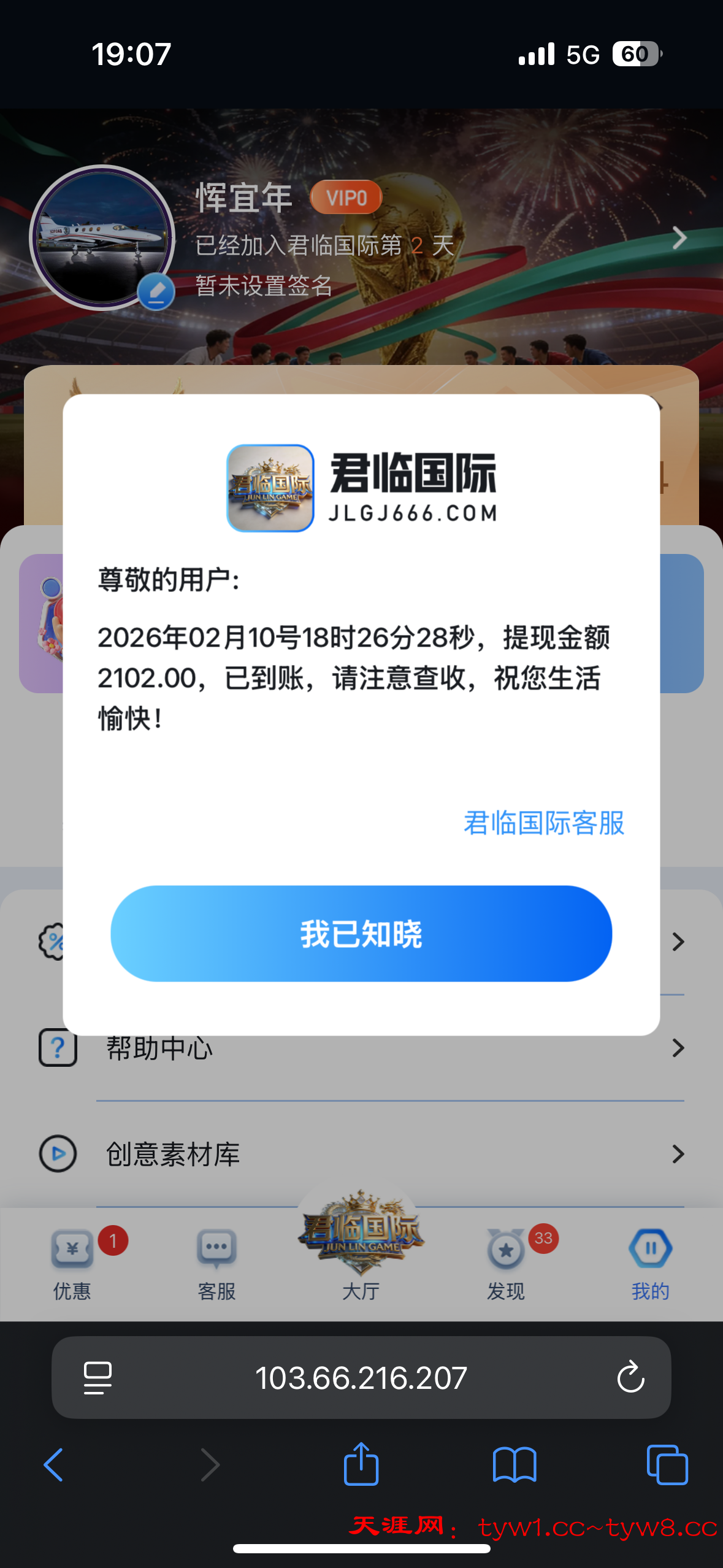Image resolution: width=723 pixels, height=1568 pixels.
Task: Open 帮助中心 using its chevron arrow
Action: (x=678, y=1048)
